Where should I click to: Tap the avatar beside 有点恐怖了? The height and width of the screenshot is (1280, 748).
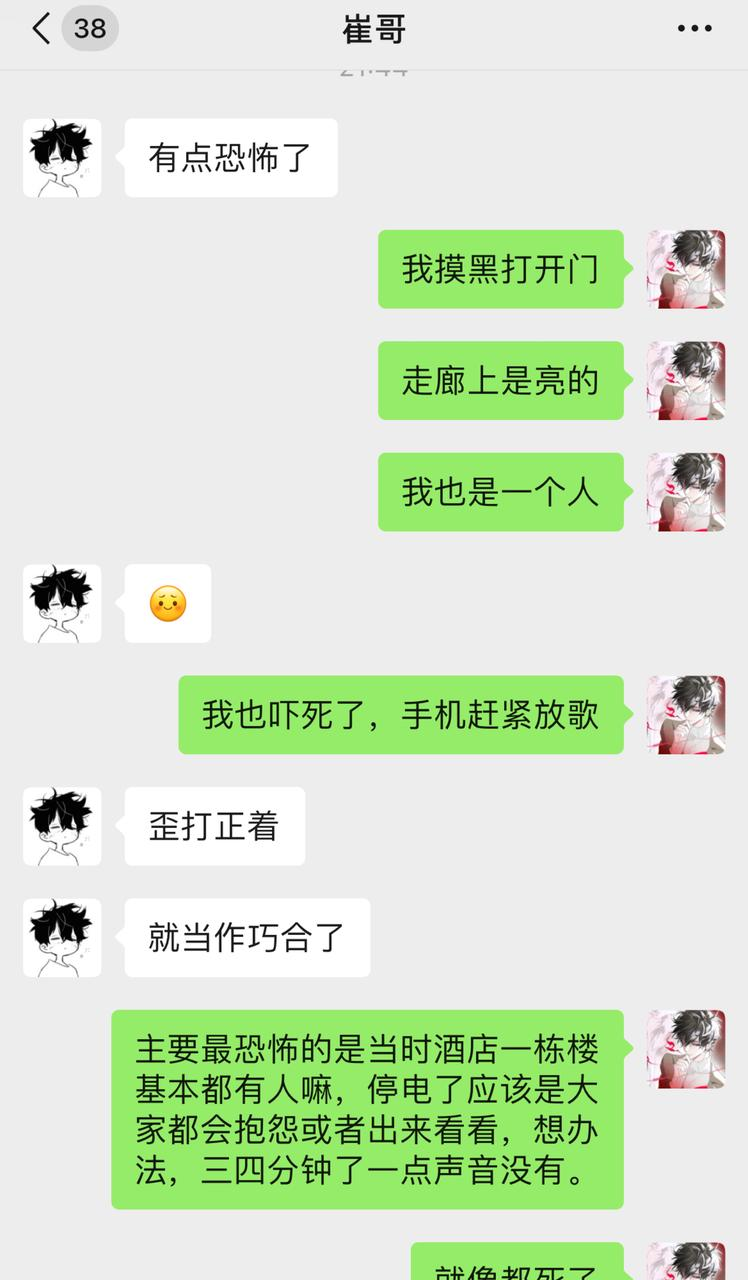62,158
